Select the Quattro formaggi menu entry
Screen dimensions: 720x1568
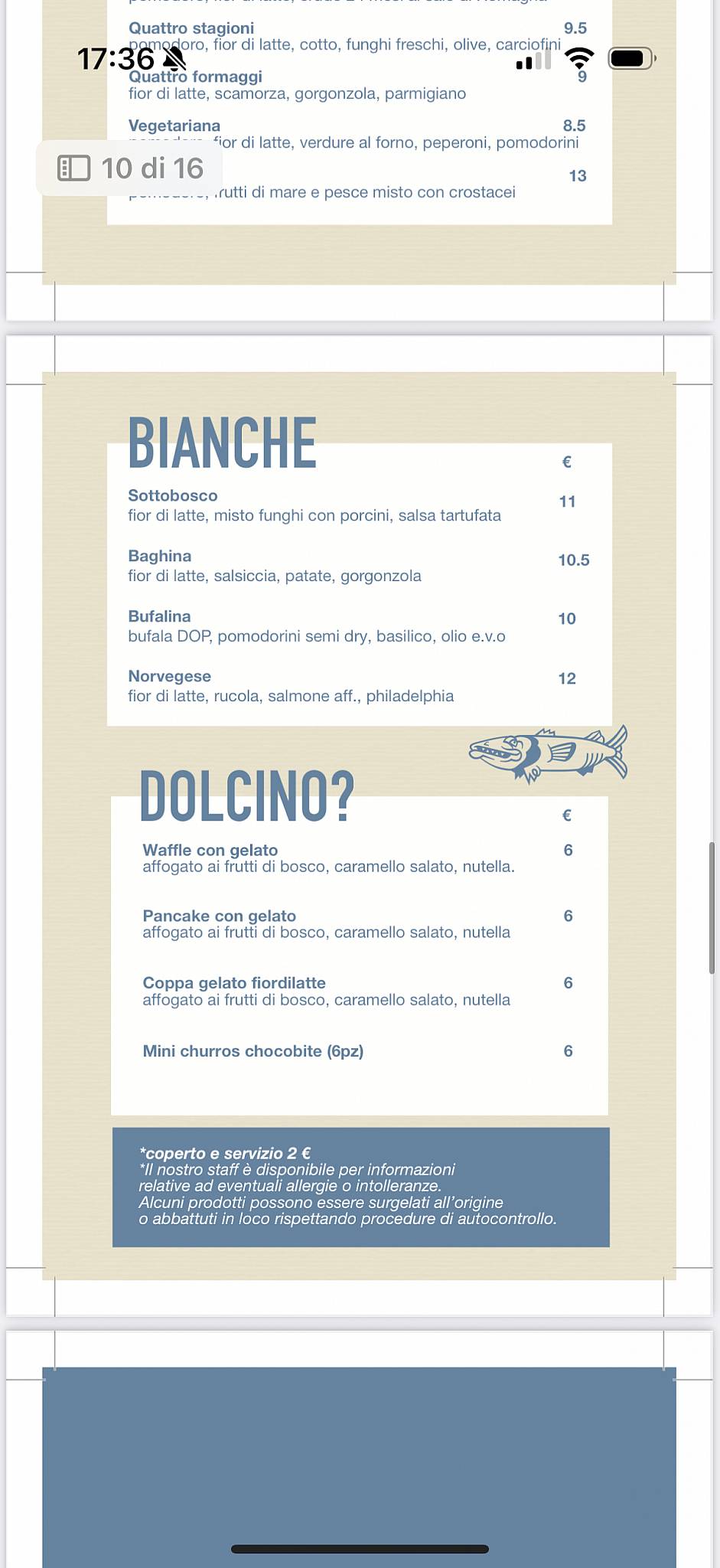196,76
